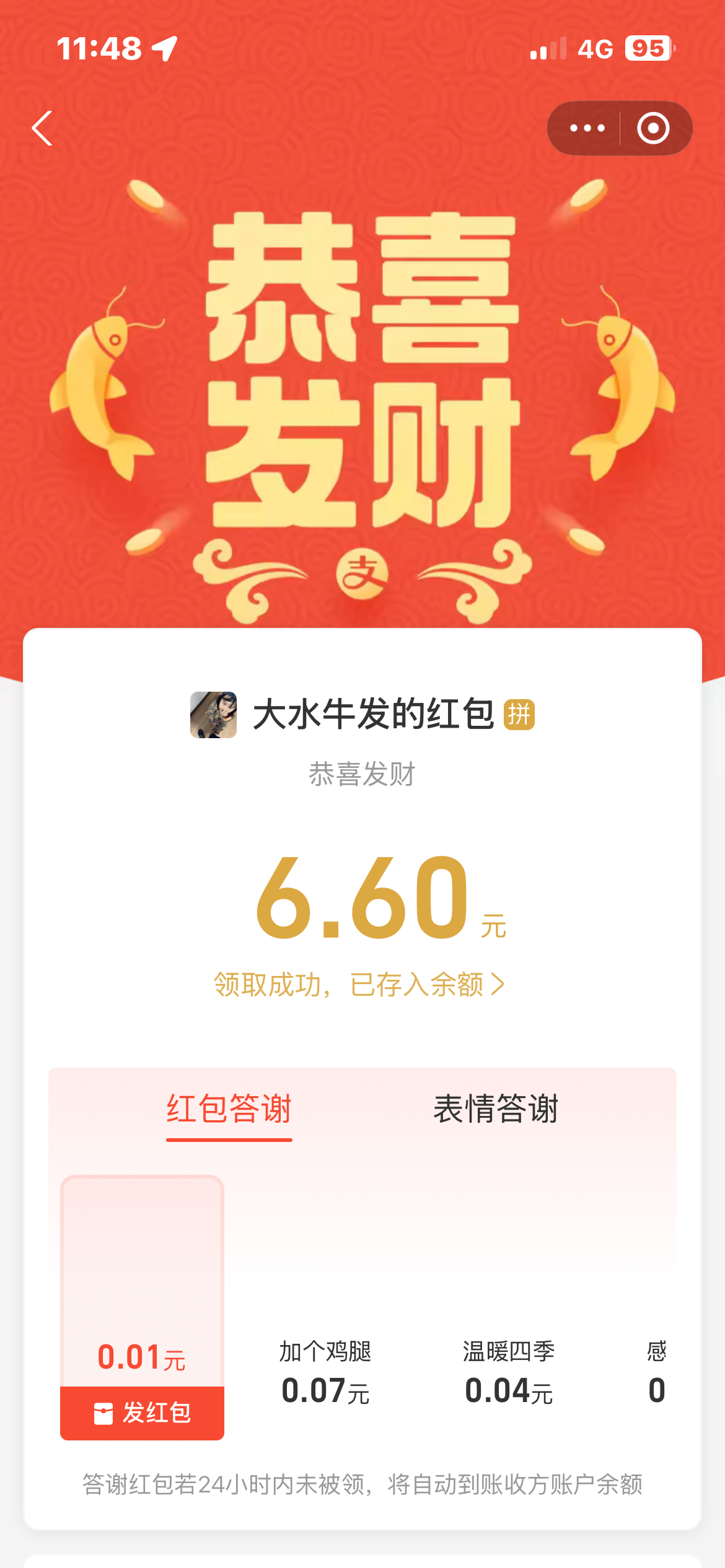
Task: Switch to the 红包答谢 tab
Action: (229, 1109)
